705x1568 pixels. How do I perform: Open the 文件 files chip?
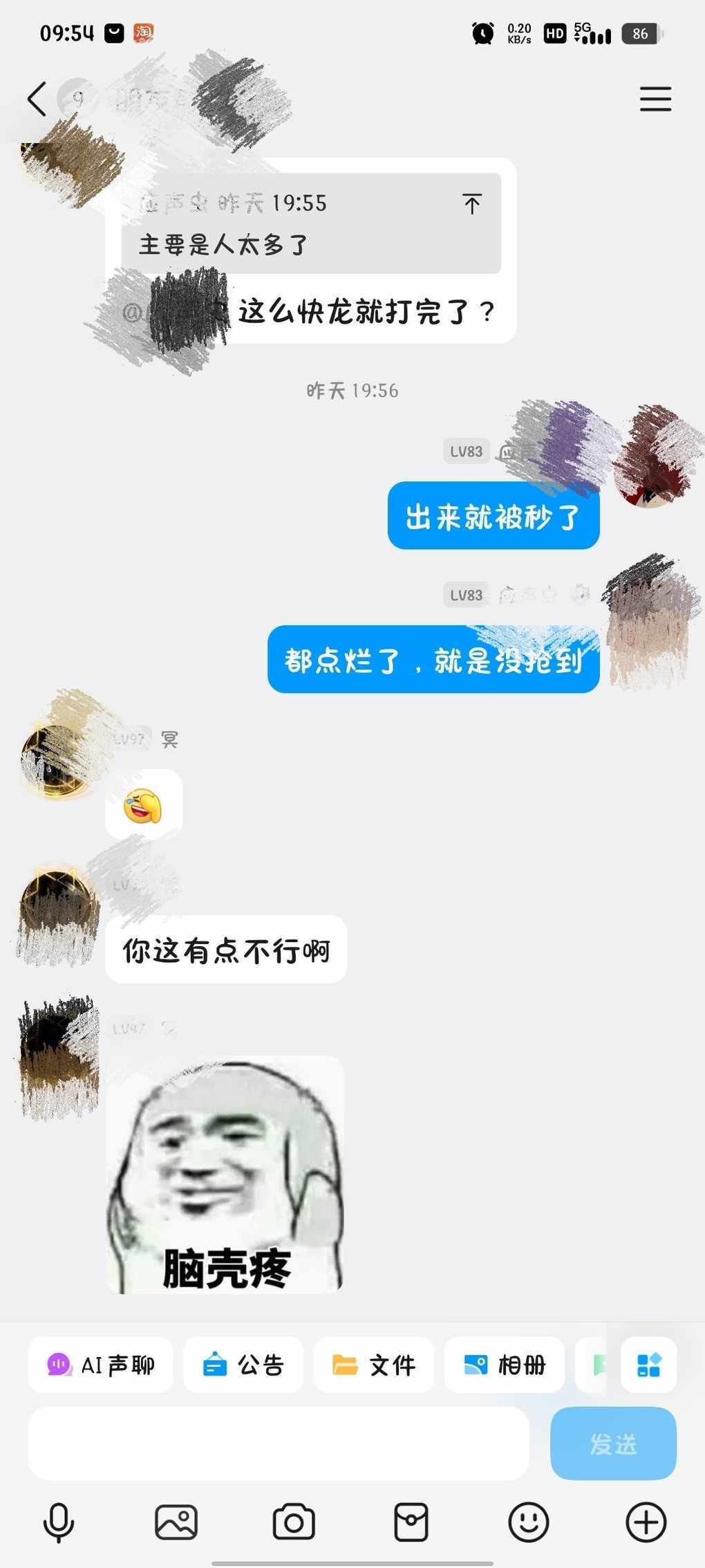(373, 1365)
